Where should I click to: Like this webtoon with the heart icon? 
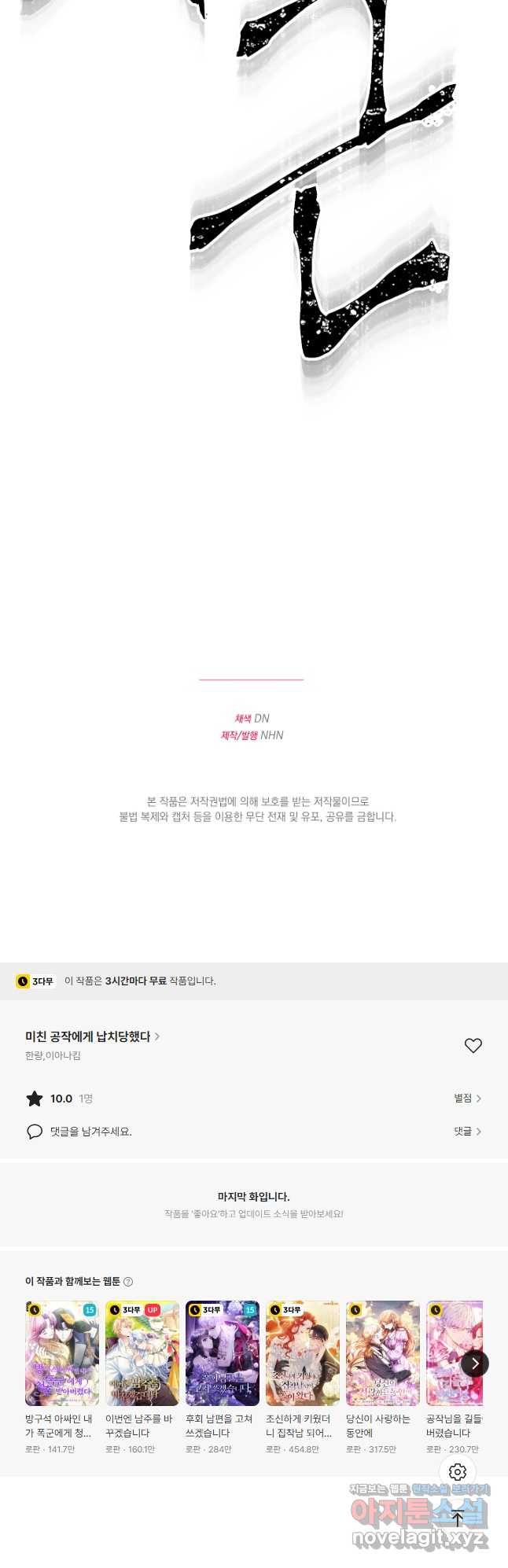[473, 1045]
